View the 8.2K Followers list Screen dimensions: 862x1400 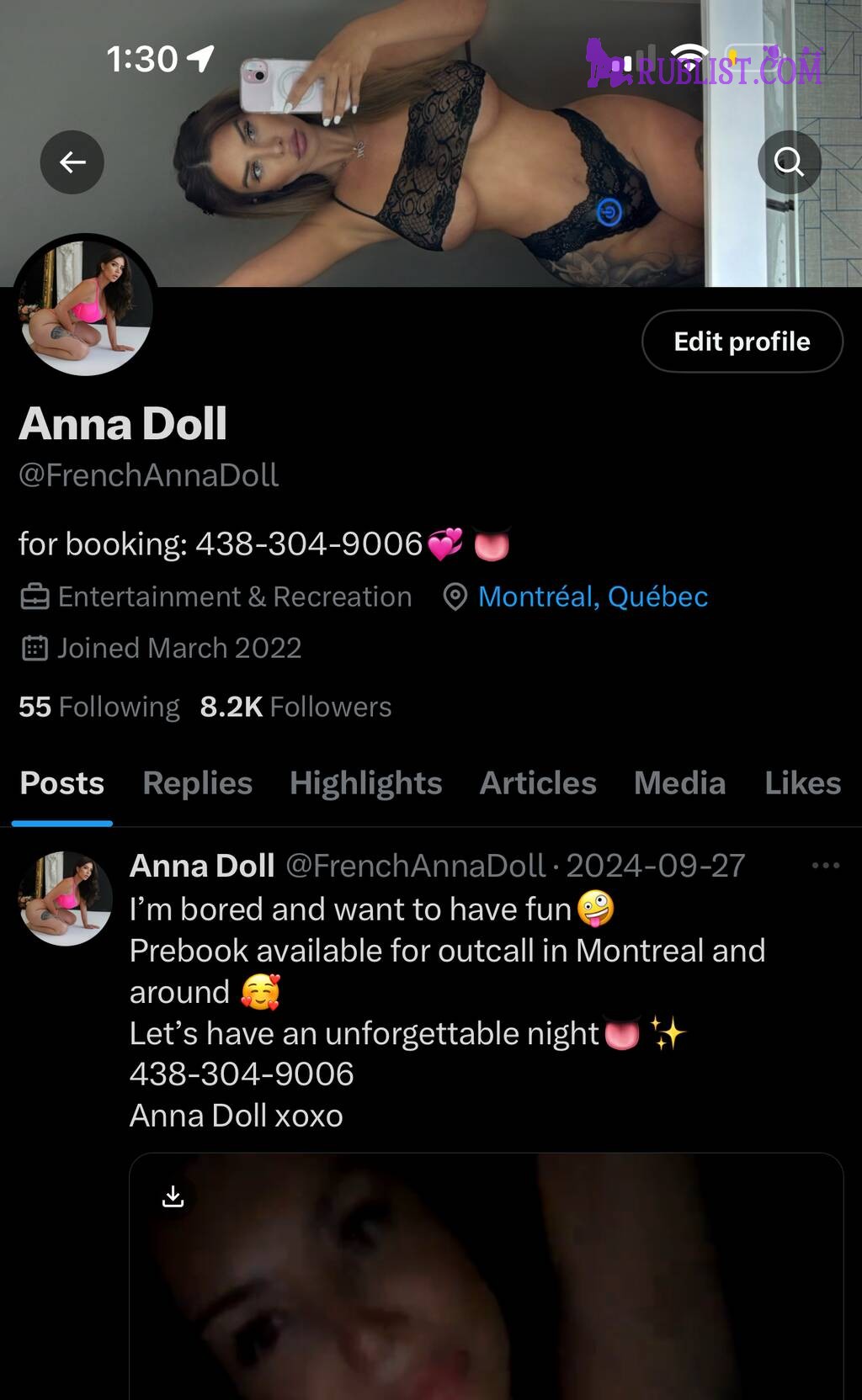tap(295, 707)
